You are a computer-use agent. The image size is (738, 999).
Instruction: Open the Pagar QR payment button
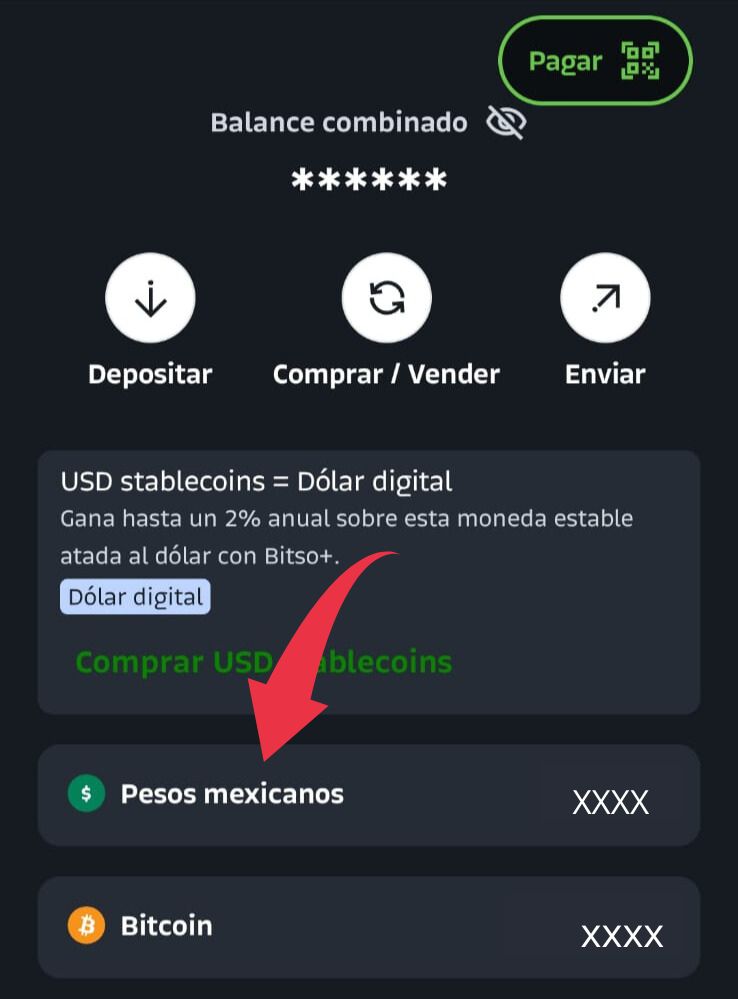coord(595,61)
